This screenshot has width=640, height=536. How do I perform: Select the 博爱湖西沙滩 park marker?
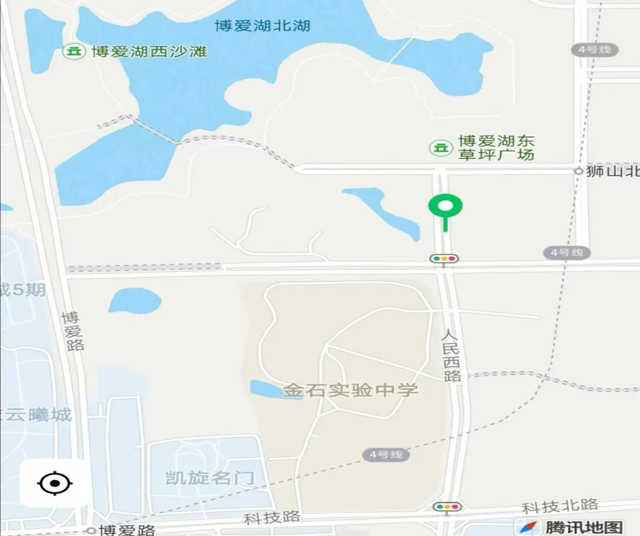[x=74, y=51]
